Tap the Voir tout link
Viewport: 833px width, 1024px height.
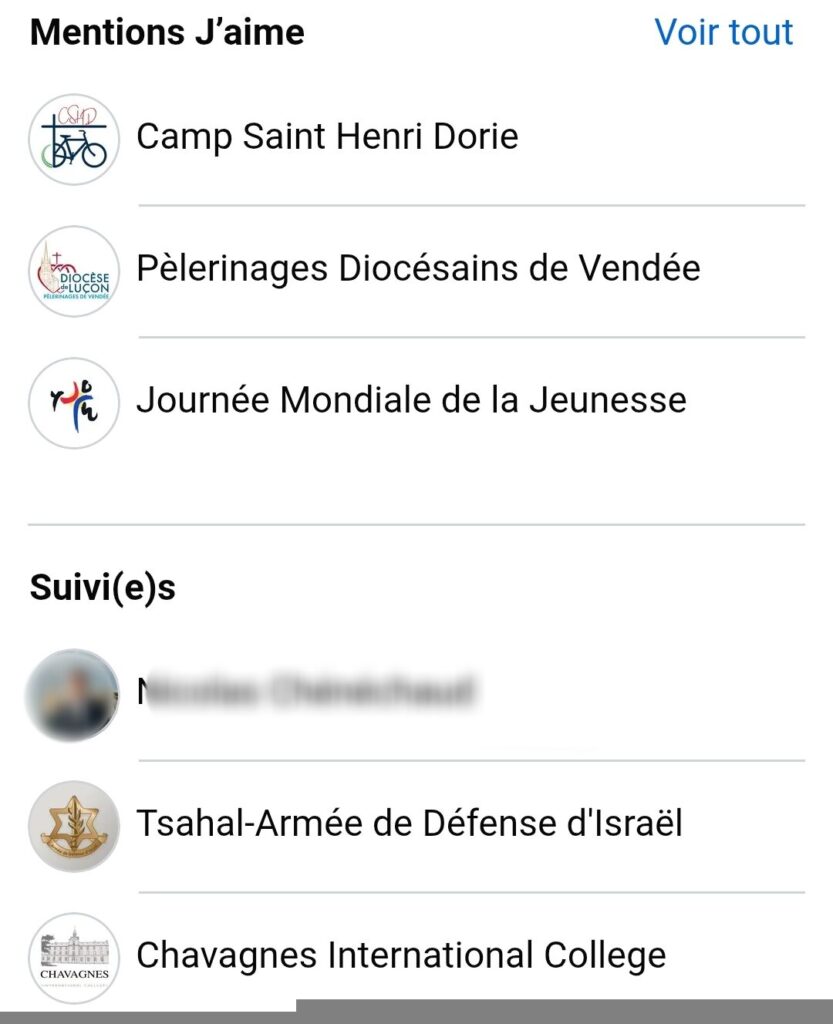click(x=723, y=32)
